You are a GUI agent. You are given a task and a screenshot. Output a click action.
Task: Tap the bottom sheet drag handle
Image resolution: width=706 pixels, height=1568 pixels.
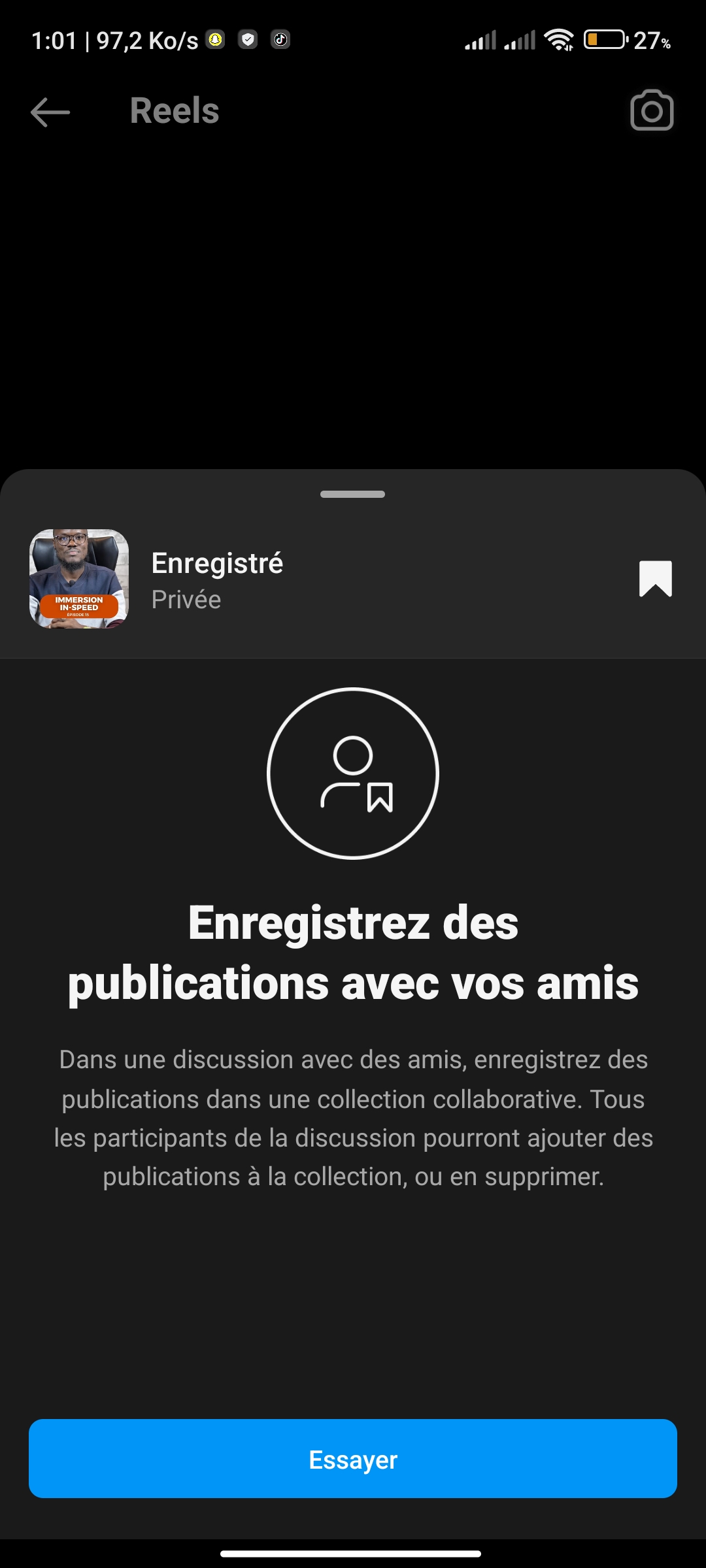tap(353, 495)
